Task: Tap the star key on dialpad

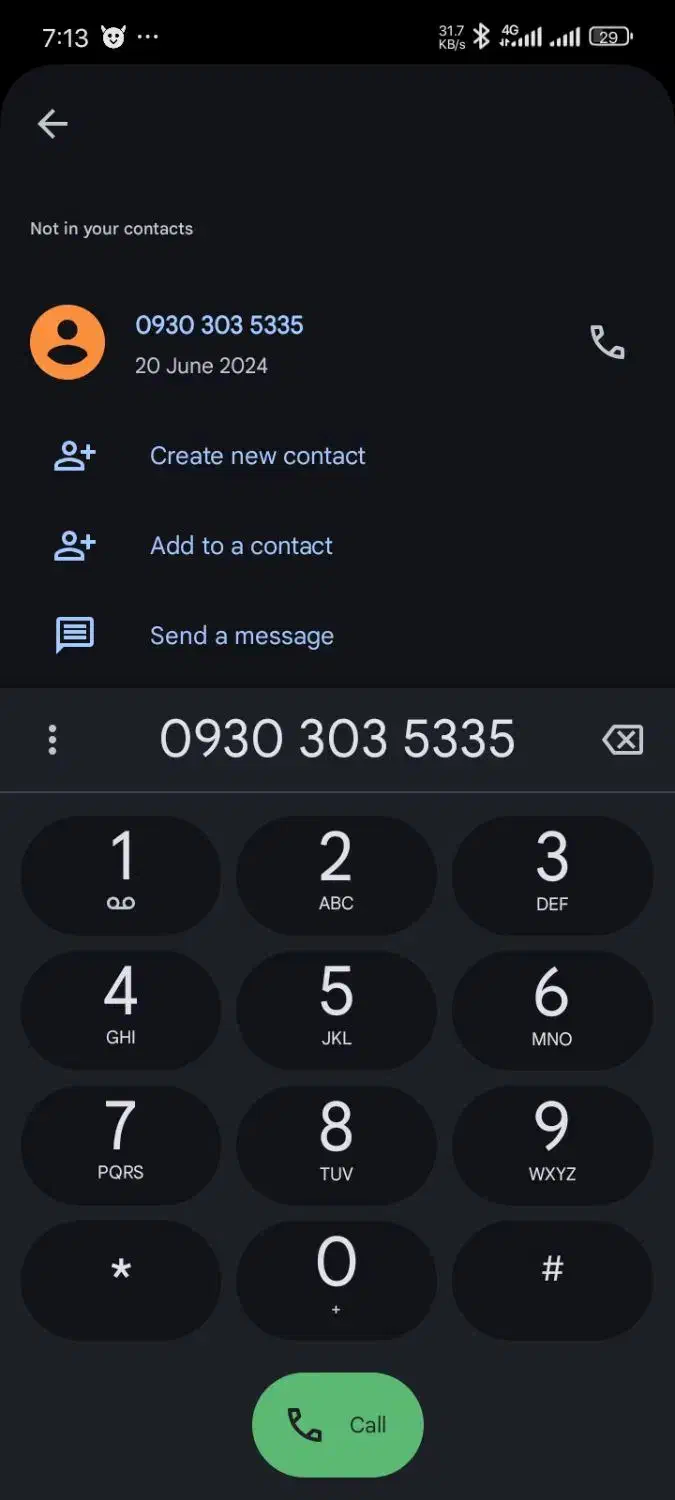Action: coord(121,1280)
